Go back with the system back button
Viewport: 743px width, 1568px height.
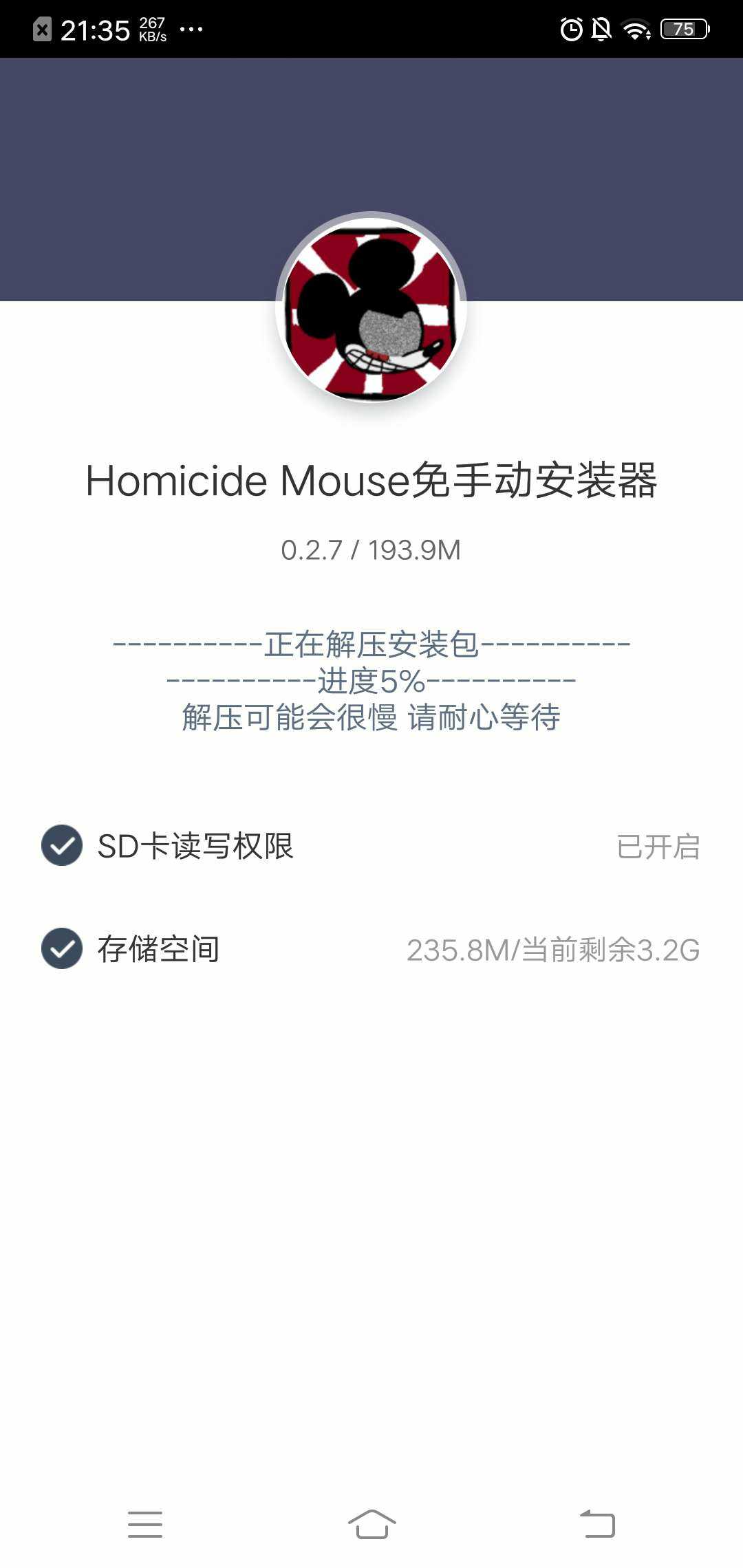tap(597, 1523)
